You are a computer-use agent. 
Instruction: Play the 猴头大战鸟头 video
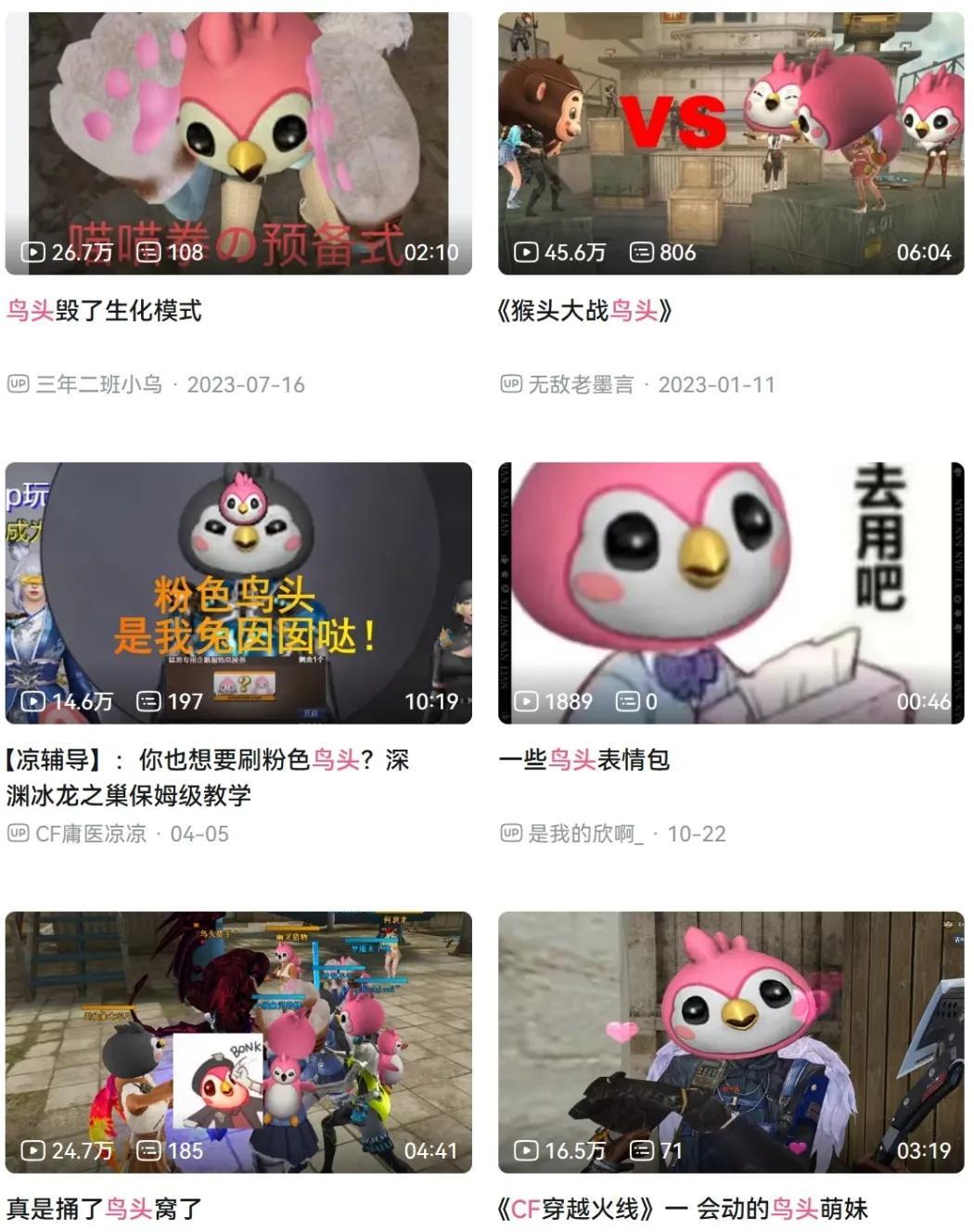731,143
